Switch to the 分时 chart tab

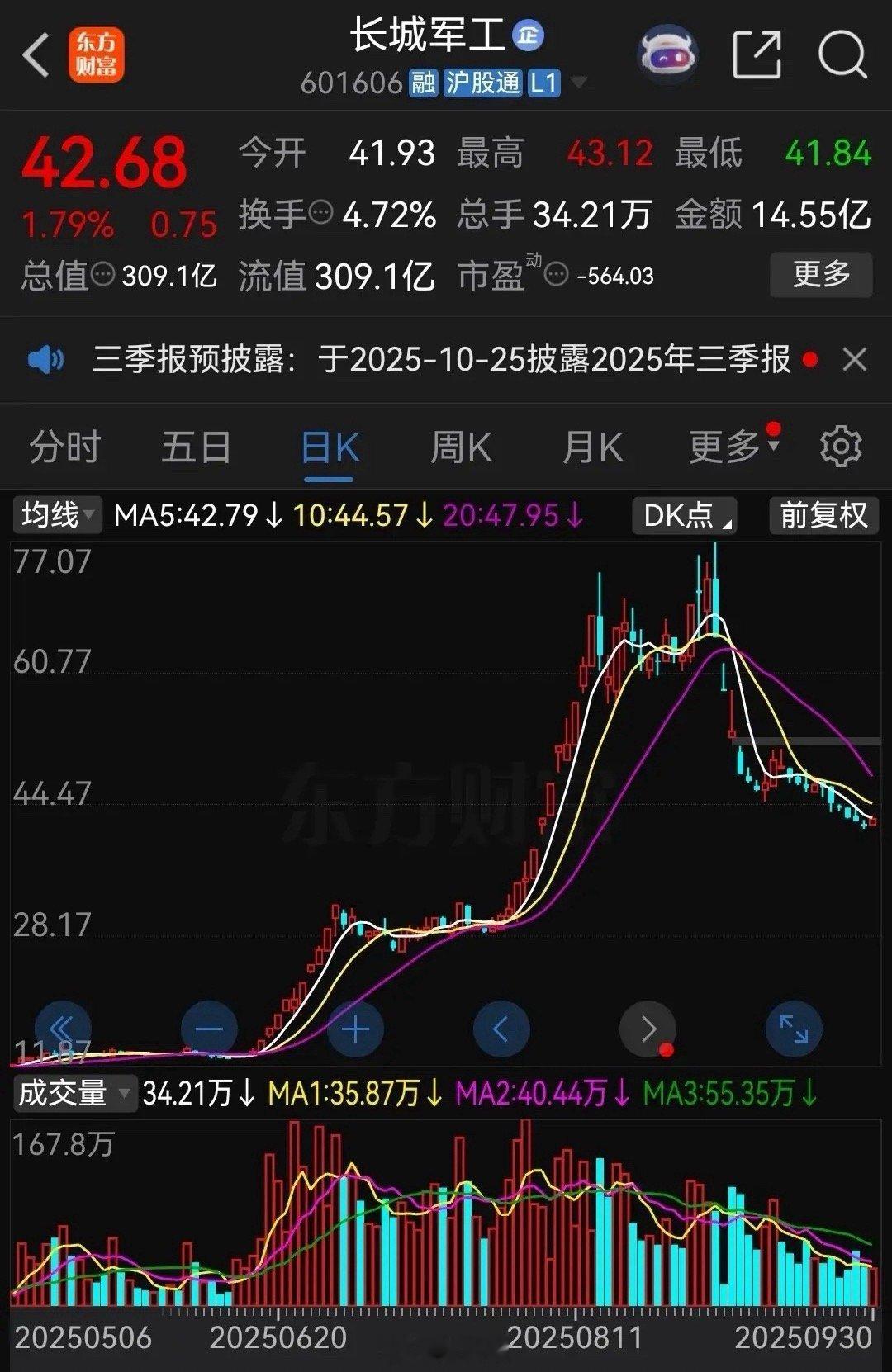pos(64,447)
